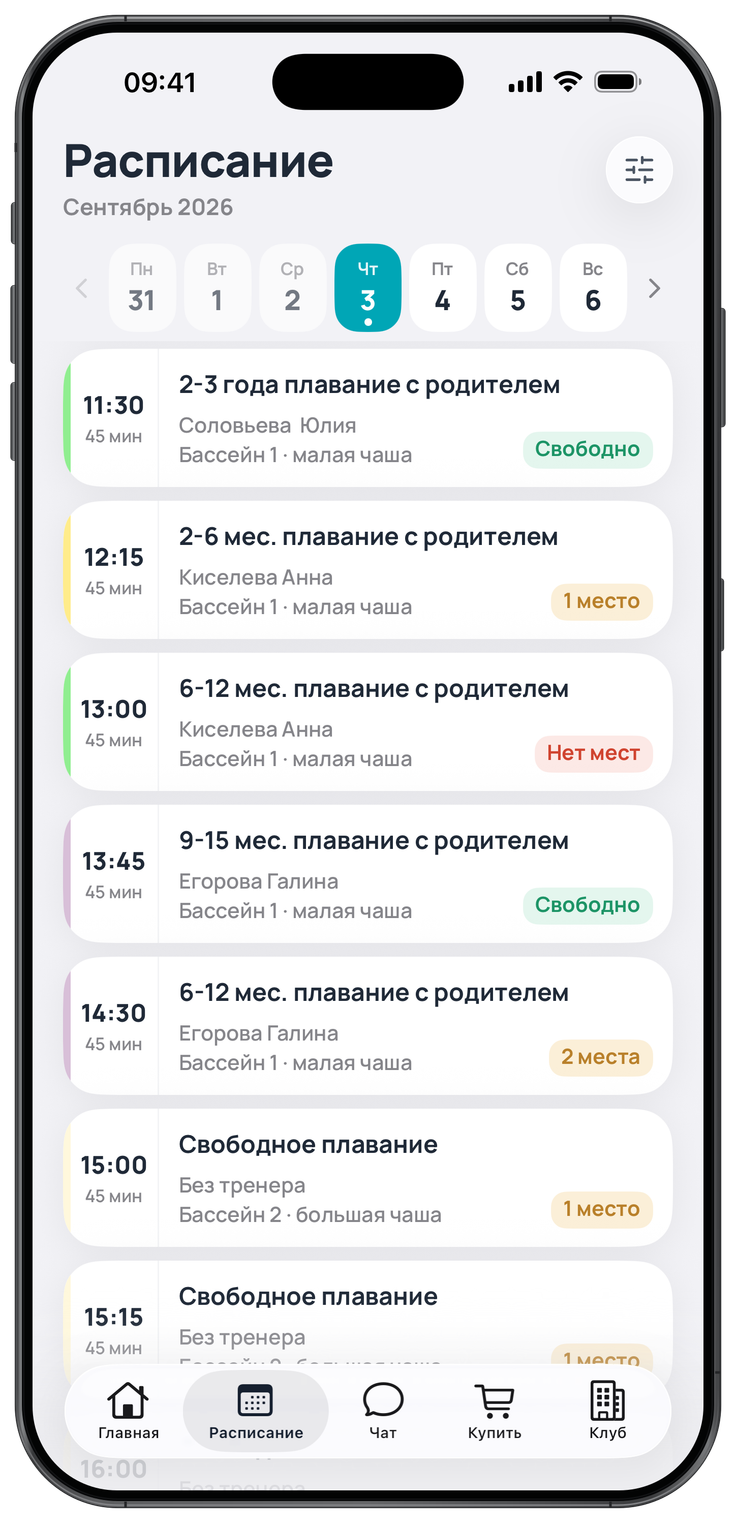The width and height of the screenshot is (736, 1523).
Task: Select Sunday 6 in the date strip
Action: tap(593, 288)
